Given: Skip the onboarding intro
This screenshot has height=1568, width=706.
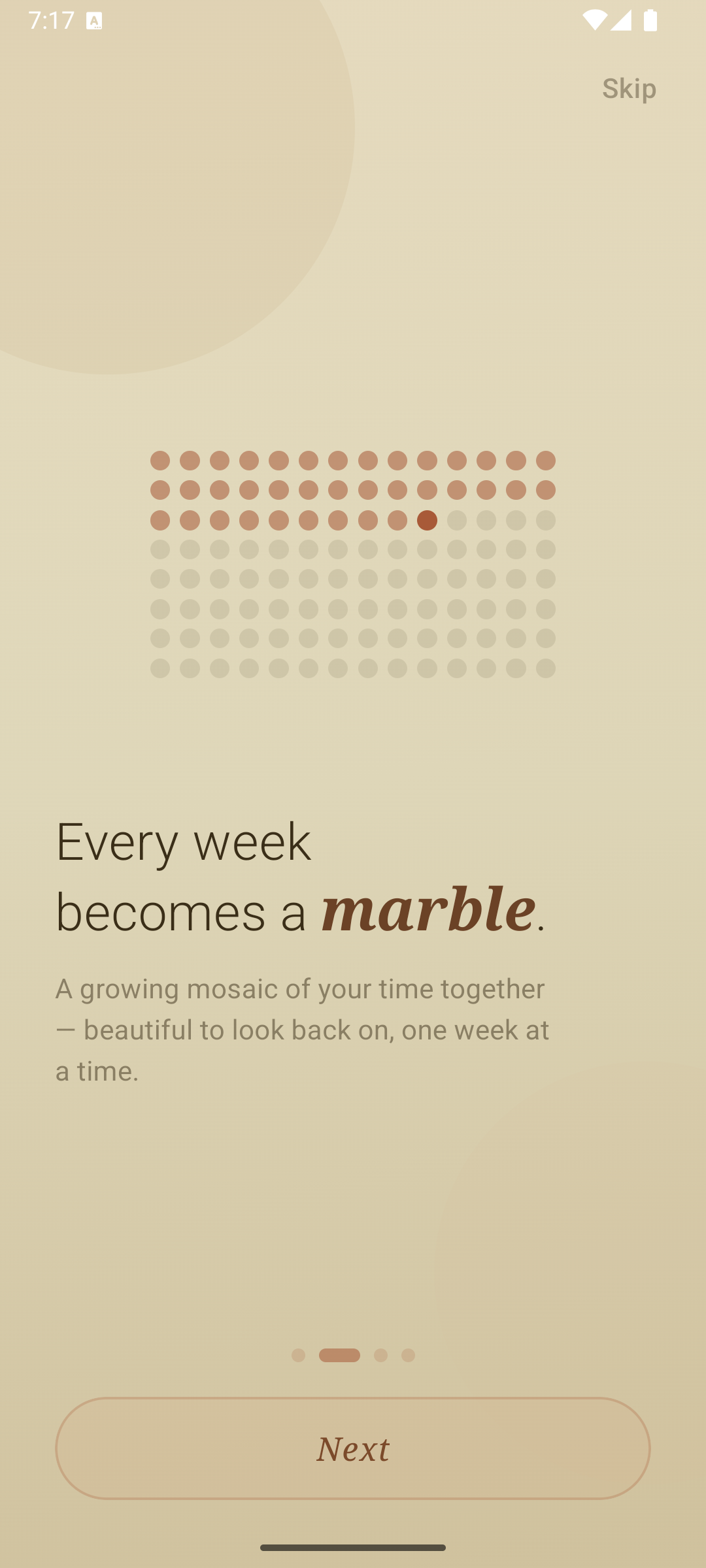Looking at the screenshot, I should (x=629, y=88).
